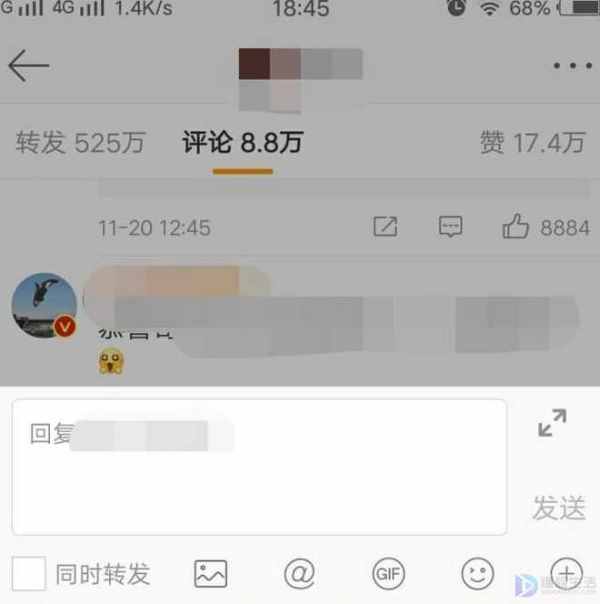The height and width of the screenshot is (604, 600).
Task: Switch to the 赞 17.4万 tab
Action: (532, 143)
